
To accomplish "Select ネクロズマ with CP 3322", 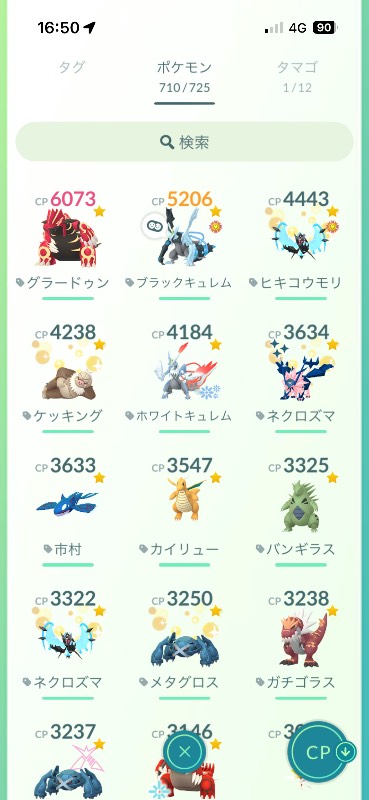I will pos(68,644).
